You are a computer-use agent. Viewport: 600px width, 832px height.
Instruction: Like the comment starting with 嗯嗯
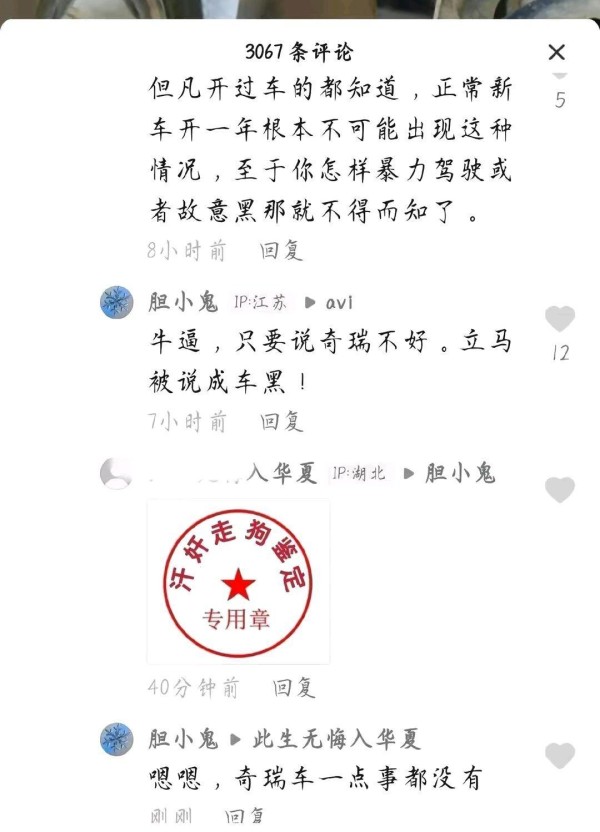pyautogui.click(x=560, y=755)
